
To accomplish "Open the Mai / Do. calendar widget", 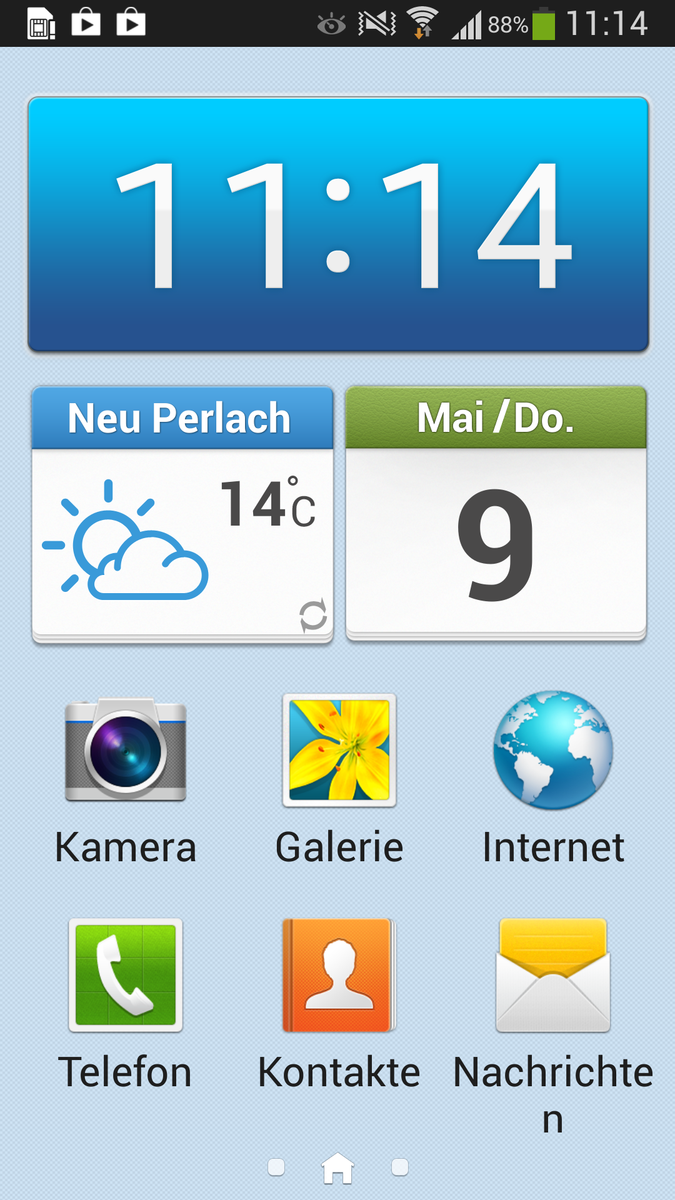I will click(x=496, y=514).
